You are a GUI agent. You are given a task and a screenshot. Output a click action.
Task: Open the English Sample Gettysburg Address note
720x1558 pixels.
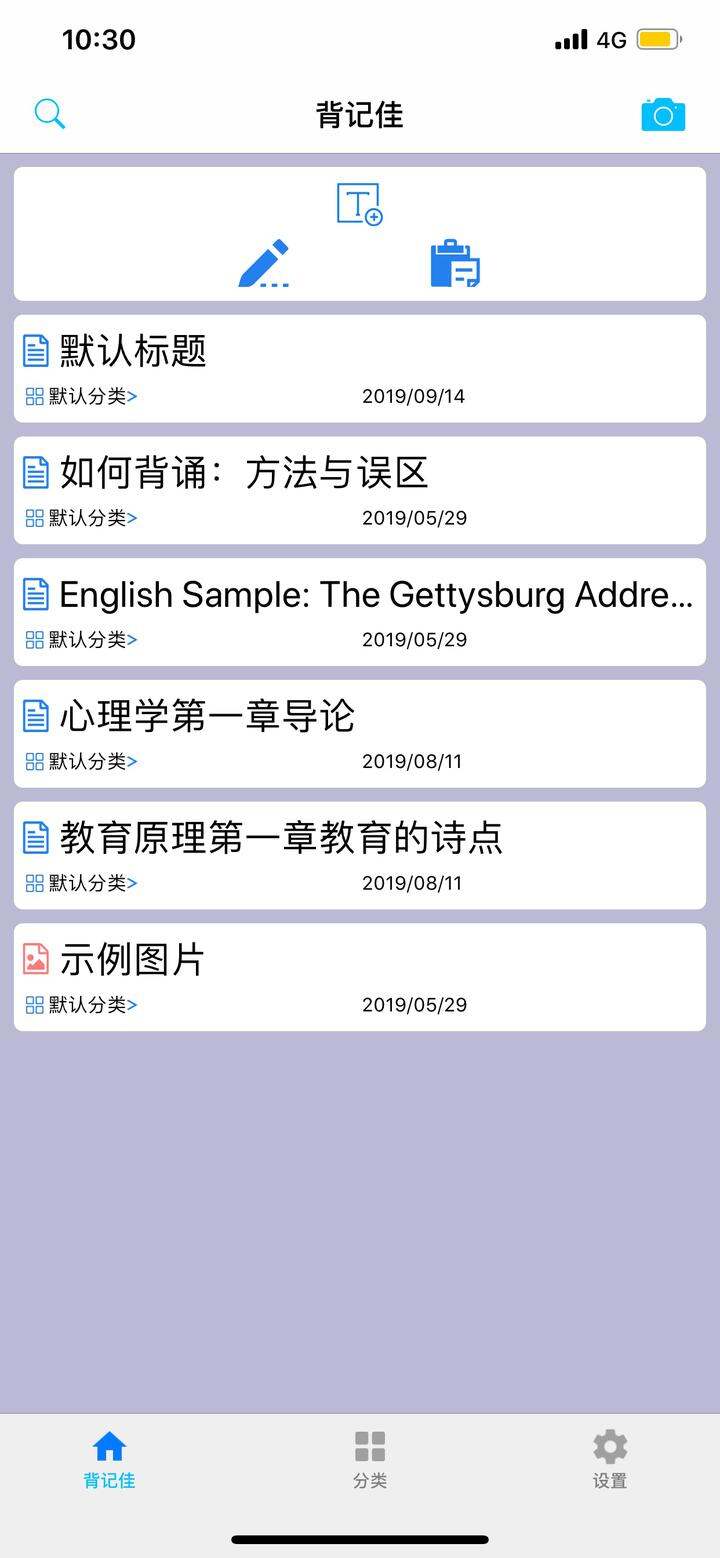click(x=360, y=612)
